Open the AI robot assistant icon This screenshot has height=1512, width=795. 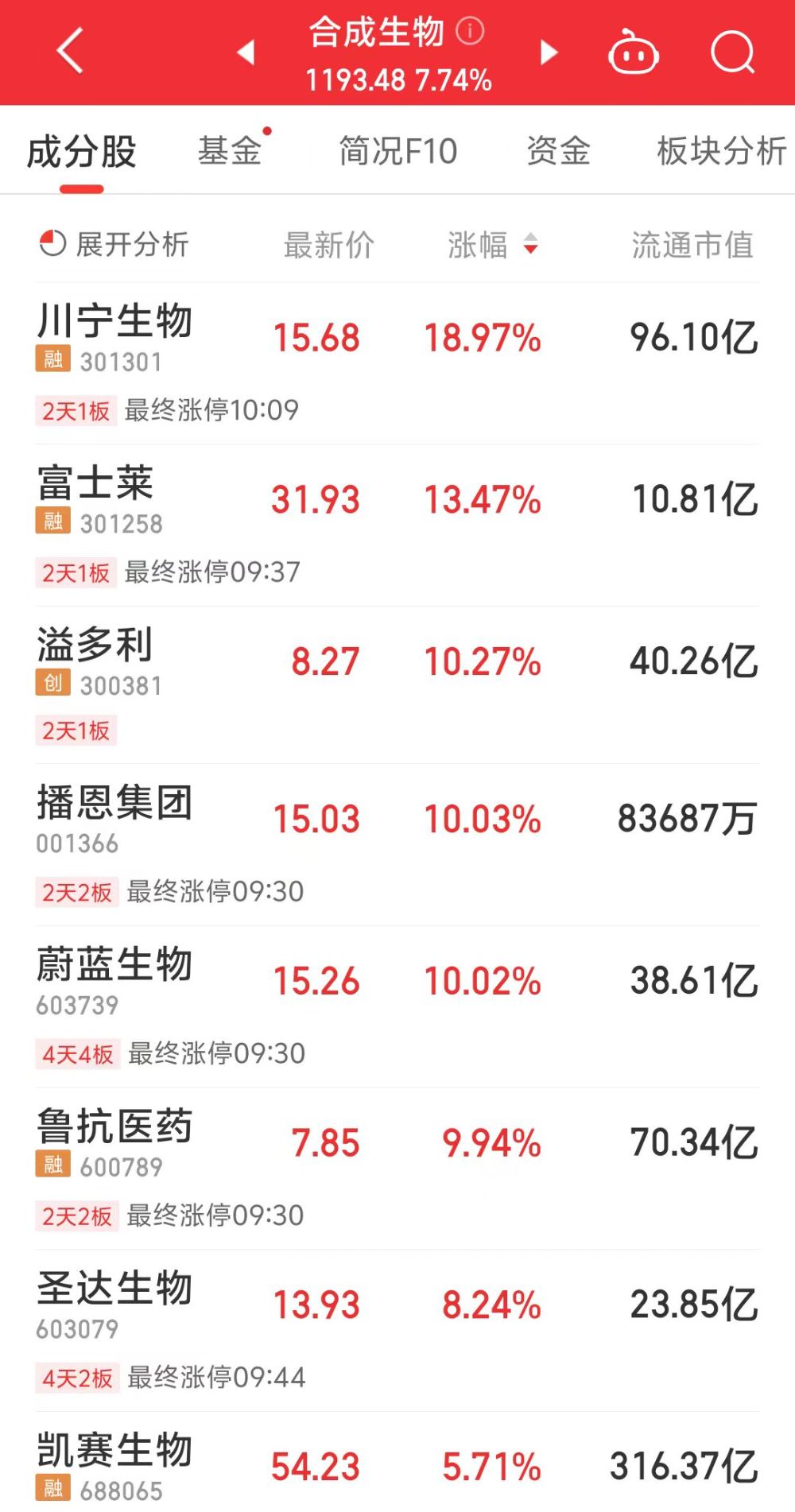(x=634, y=52)
